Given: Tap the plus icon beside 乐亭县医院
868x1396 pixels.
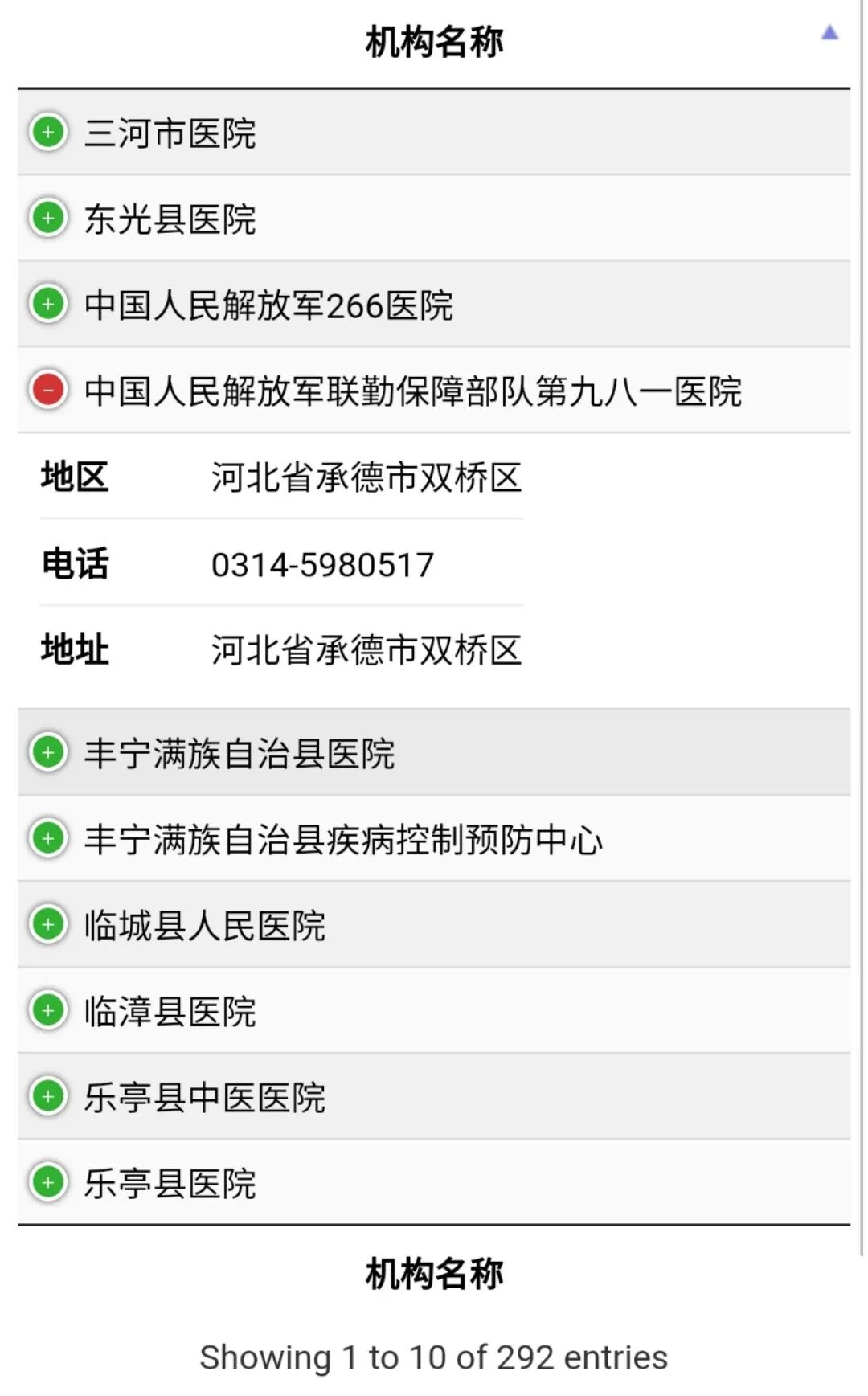Looking at the screenshot, I should (48, 1182).
